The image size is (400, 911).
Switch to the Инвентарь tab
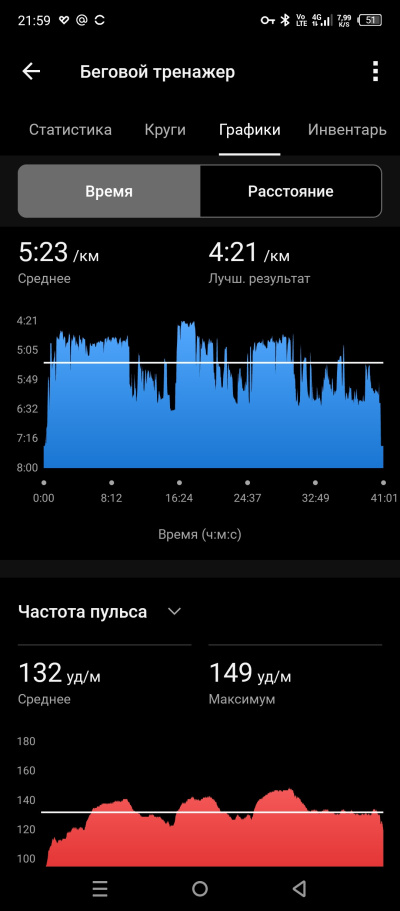coord(347,130)
